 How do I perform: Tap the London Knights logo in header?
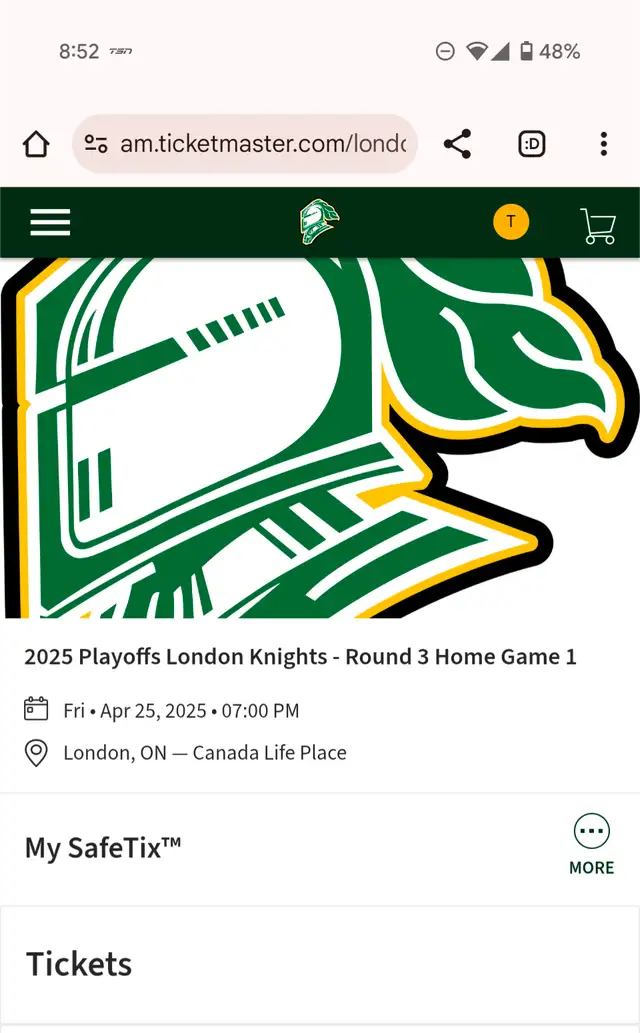[319, 221]
